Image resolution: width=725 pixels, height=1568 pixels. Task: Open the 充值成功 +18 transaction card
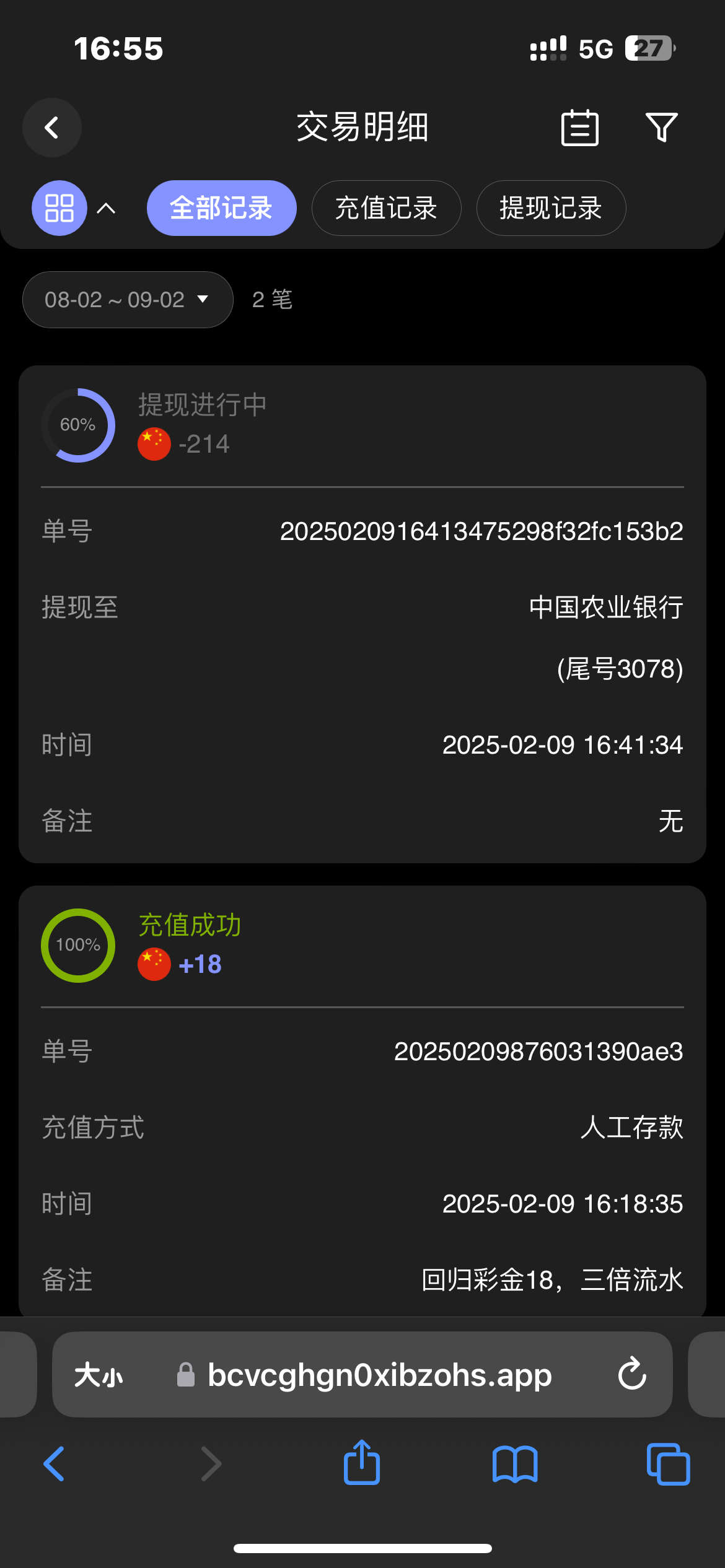(x=362, y=946)
